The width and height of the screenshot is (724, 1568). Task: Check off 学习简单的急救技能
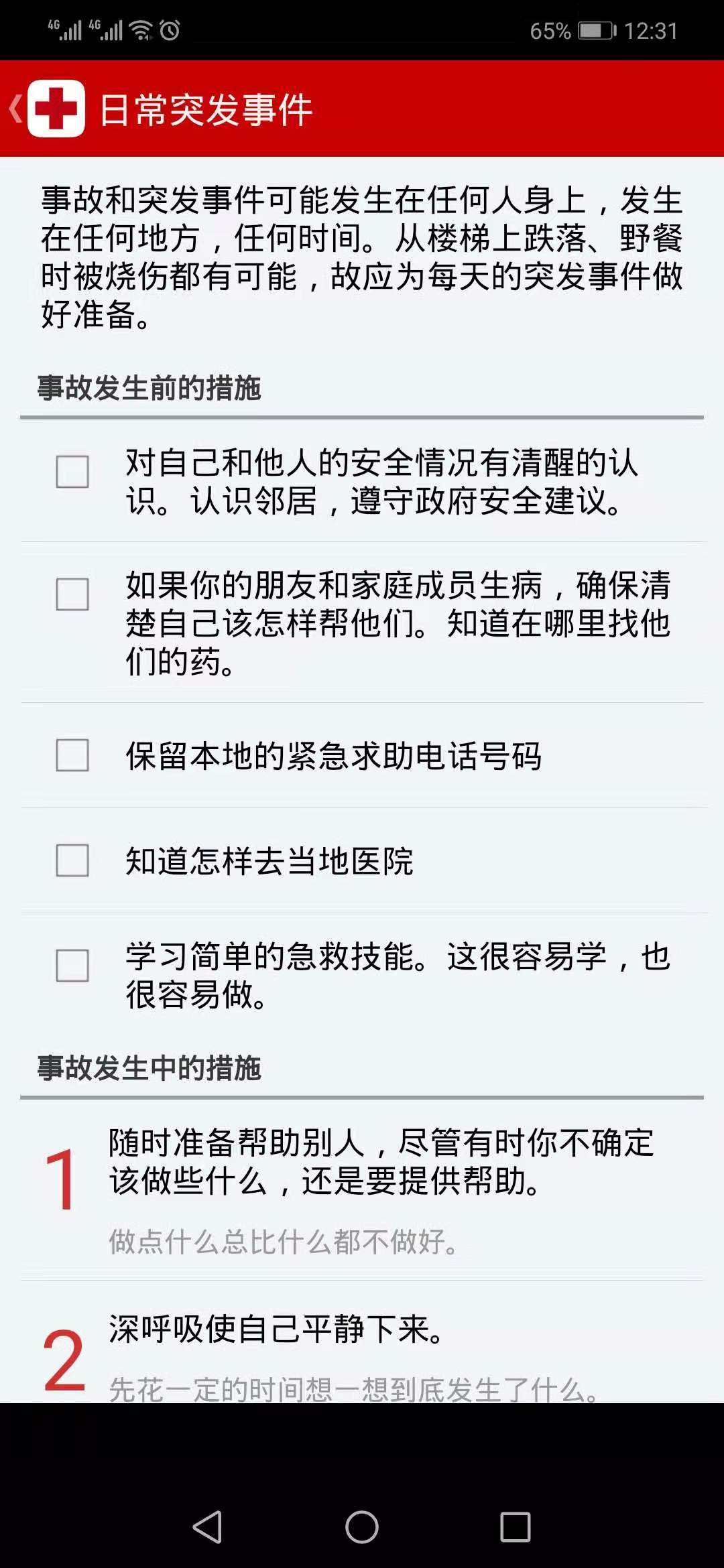point(72,966)
